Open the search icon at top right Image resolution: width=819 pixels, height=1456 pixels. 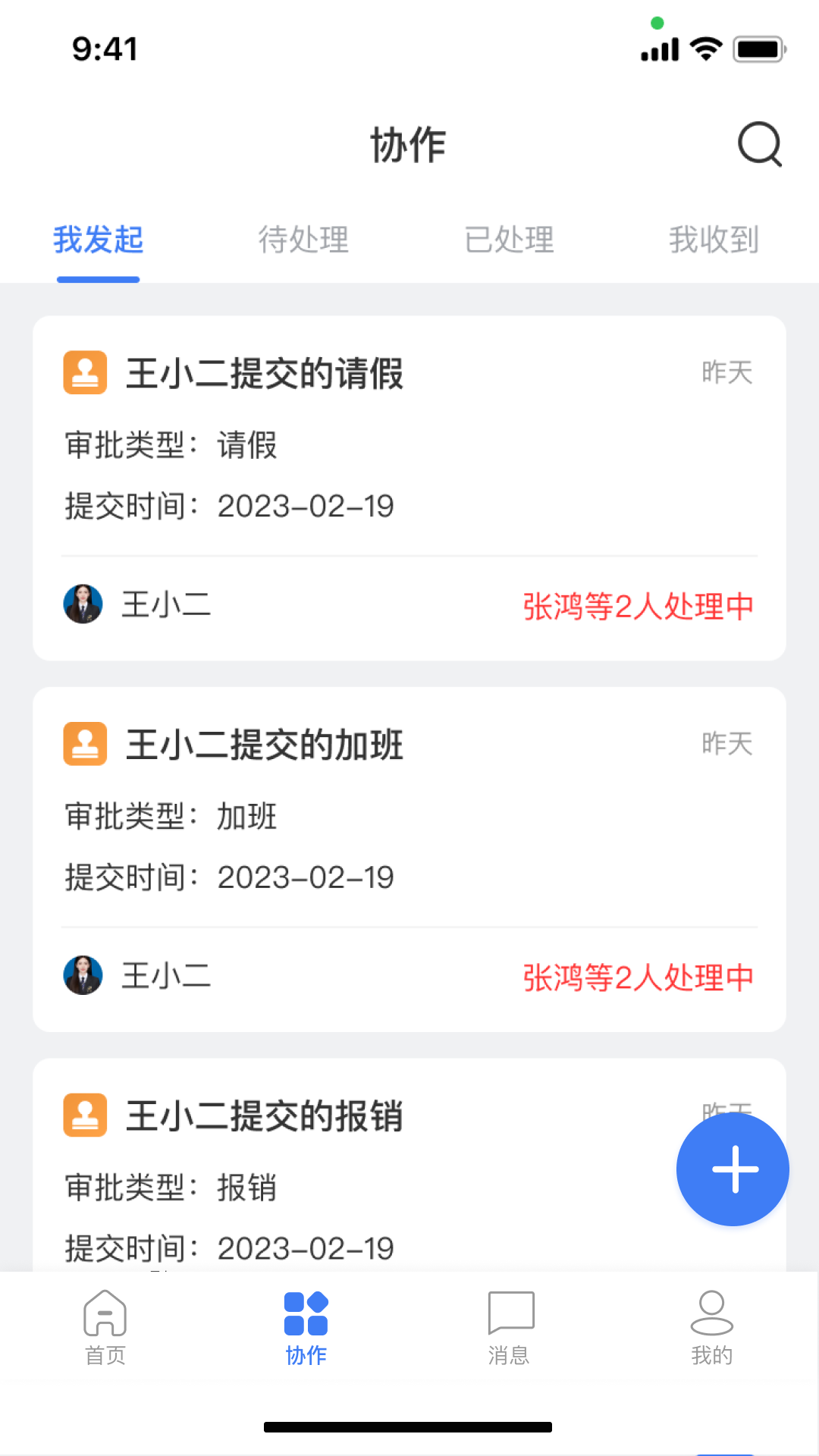click(761, 145)
